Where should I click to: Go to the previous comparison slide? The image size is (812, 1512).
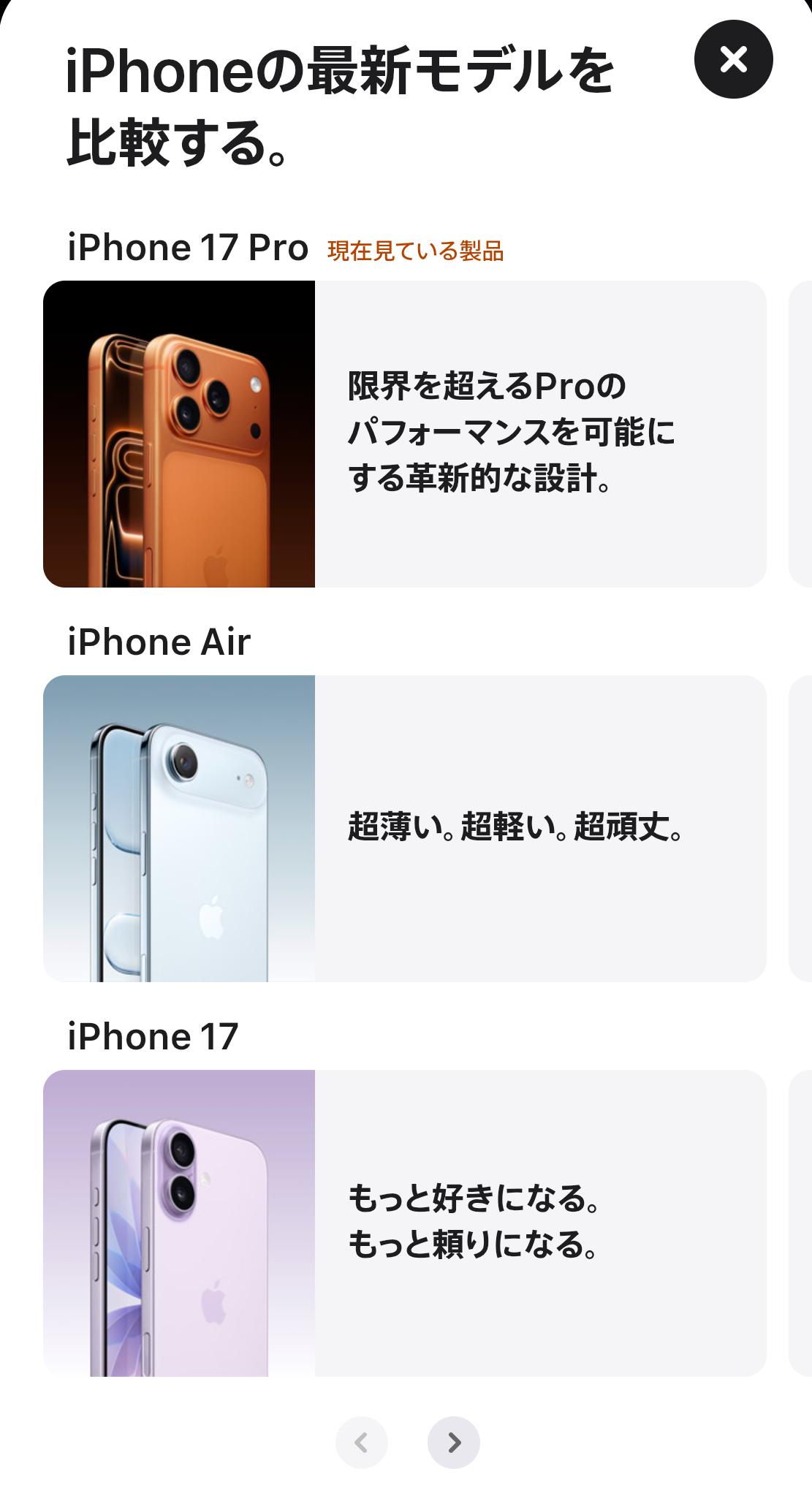point(361,1442)
